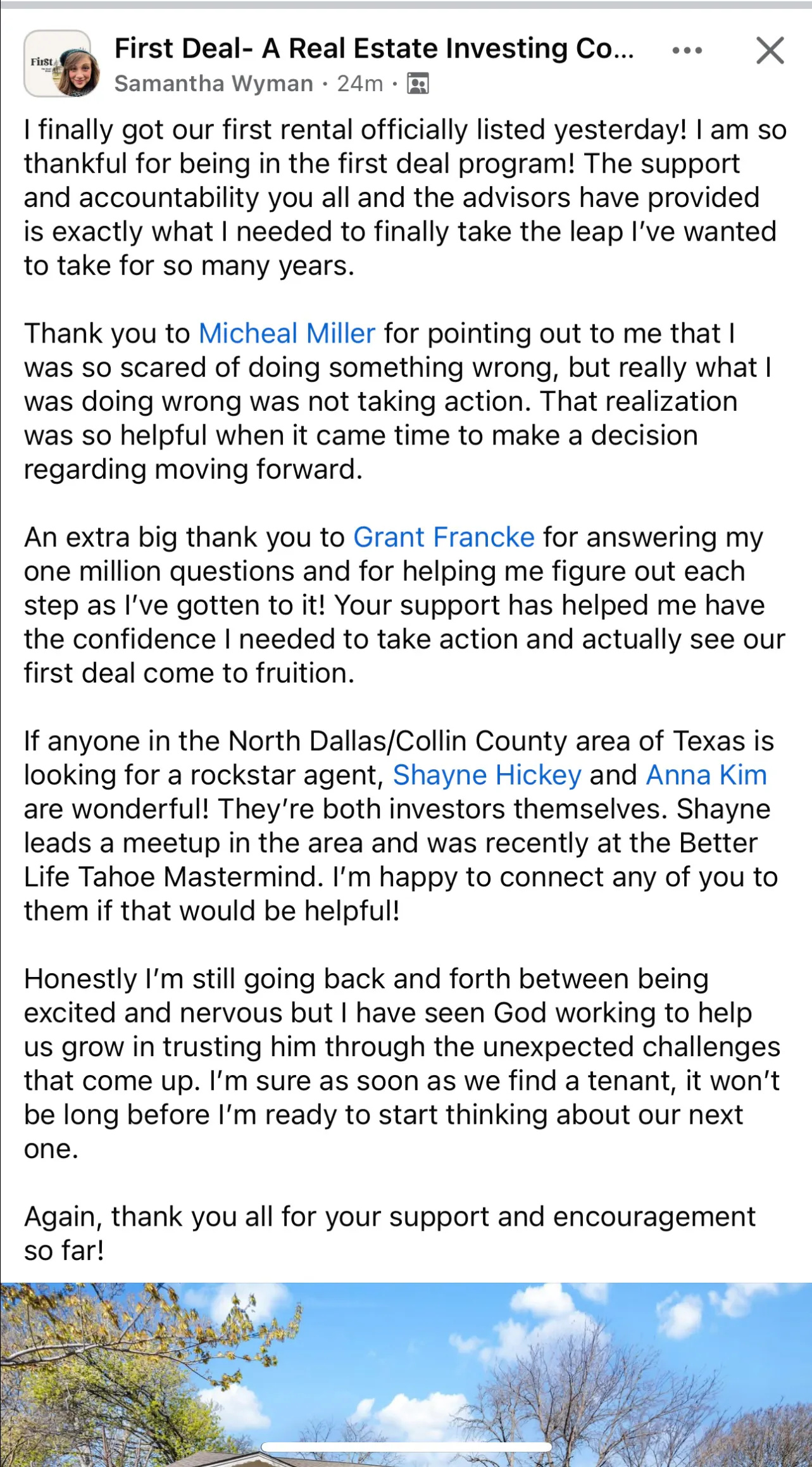The image size is (812, 1467).
Task: Tap the group avatar with Samantha's picture
Action: pos(61,64)
